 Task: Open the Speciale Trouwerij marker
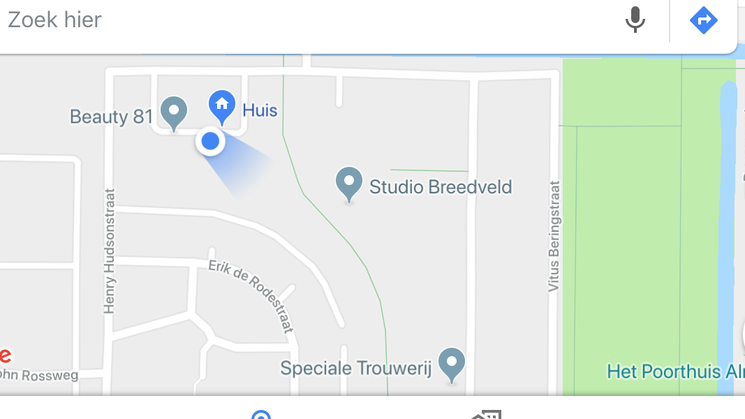[x=452, y=365]
